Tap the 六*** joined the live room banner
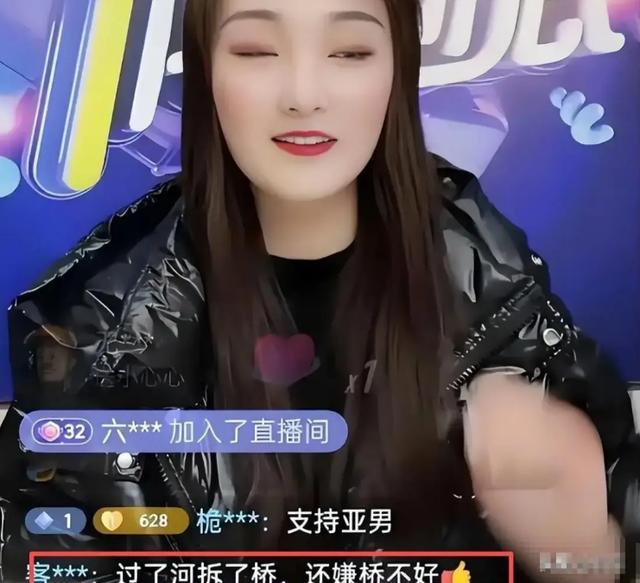Image resolution: width=640 pixels, height=583 pixels. (x=184, y=432)
